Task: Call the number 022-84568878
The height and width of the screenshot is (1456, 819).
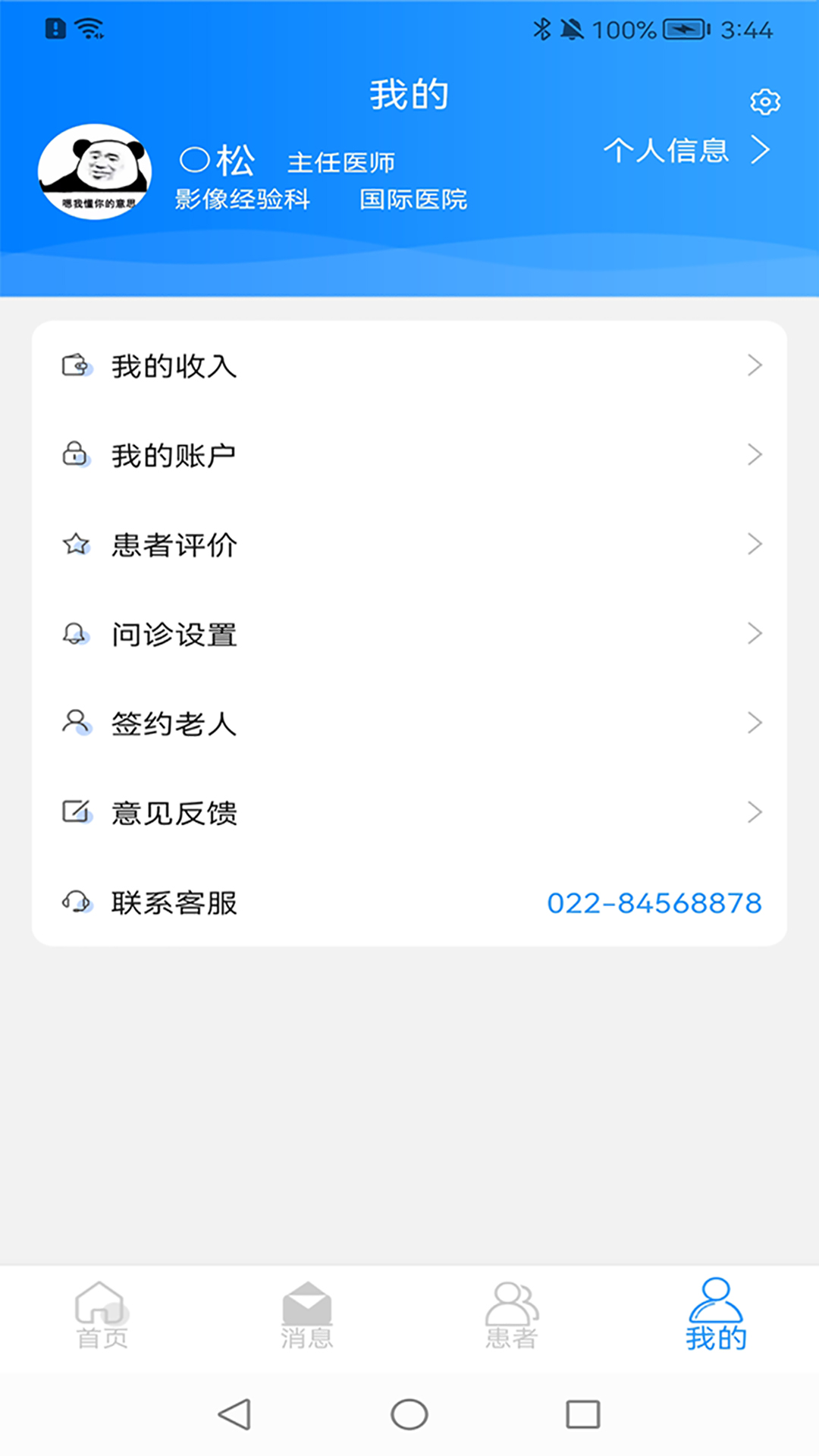Action: [x=654, y=902]
